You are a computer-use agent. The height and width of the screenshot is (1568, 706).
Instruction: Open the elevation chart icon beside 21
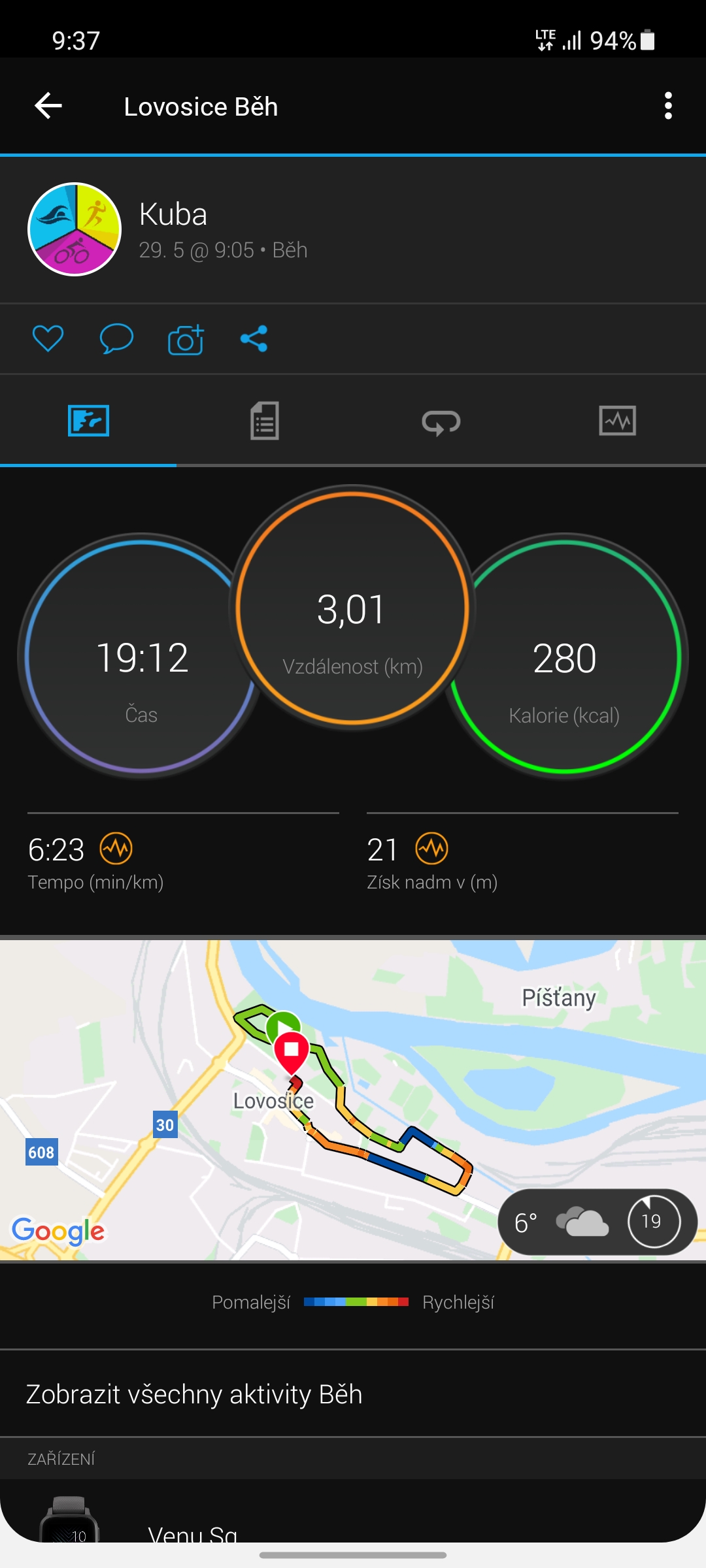pyautogui.click(x=432, y=849)
